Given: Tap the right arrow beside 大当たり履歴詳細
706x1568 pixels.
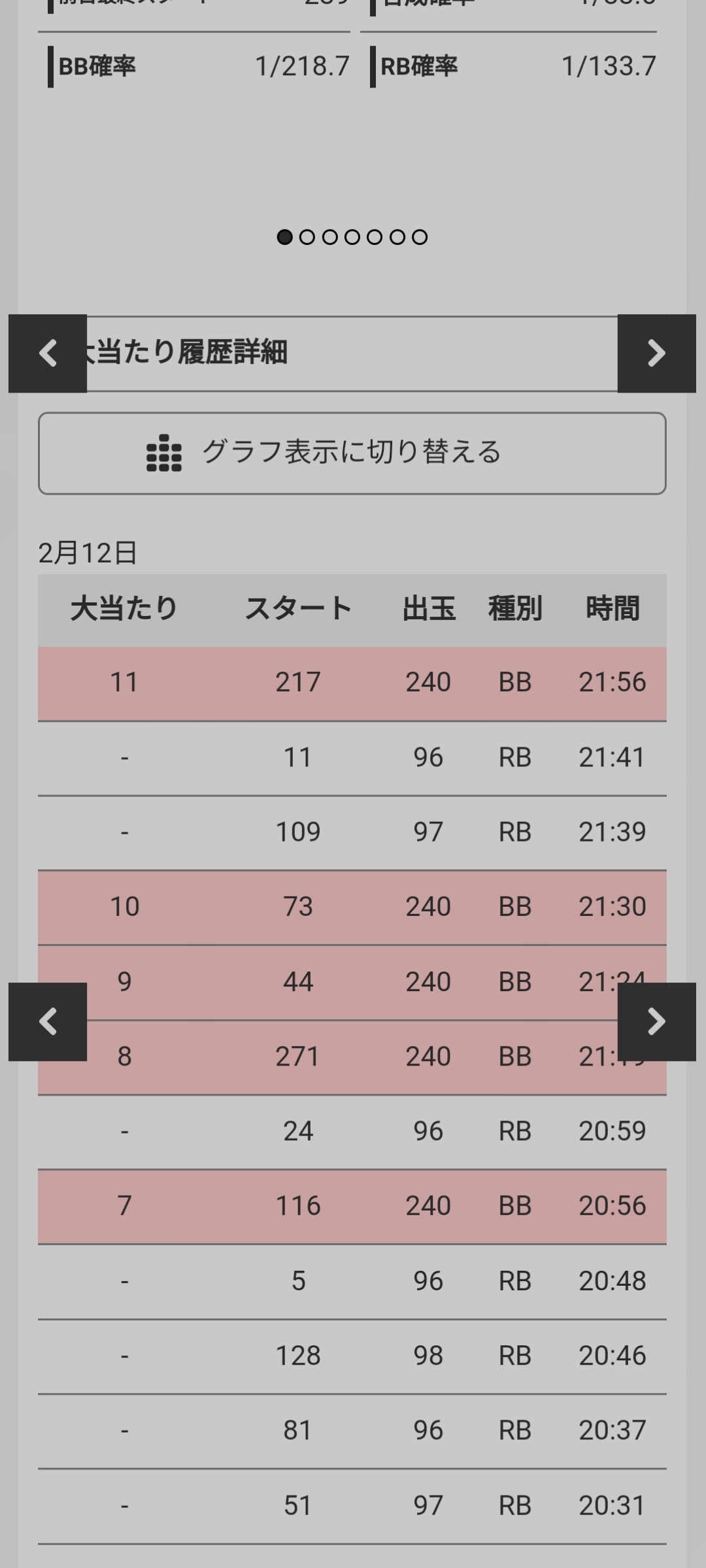Looking at the screenshot, I should pyautogui.click(x=656, y=353).
